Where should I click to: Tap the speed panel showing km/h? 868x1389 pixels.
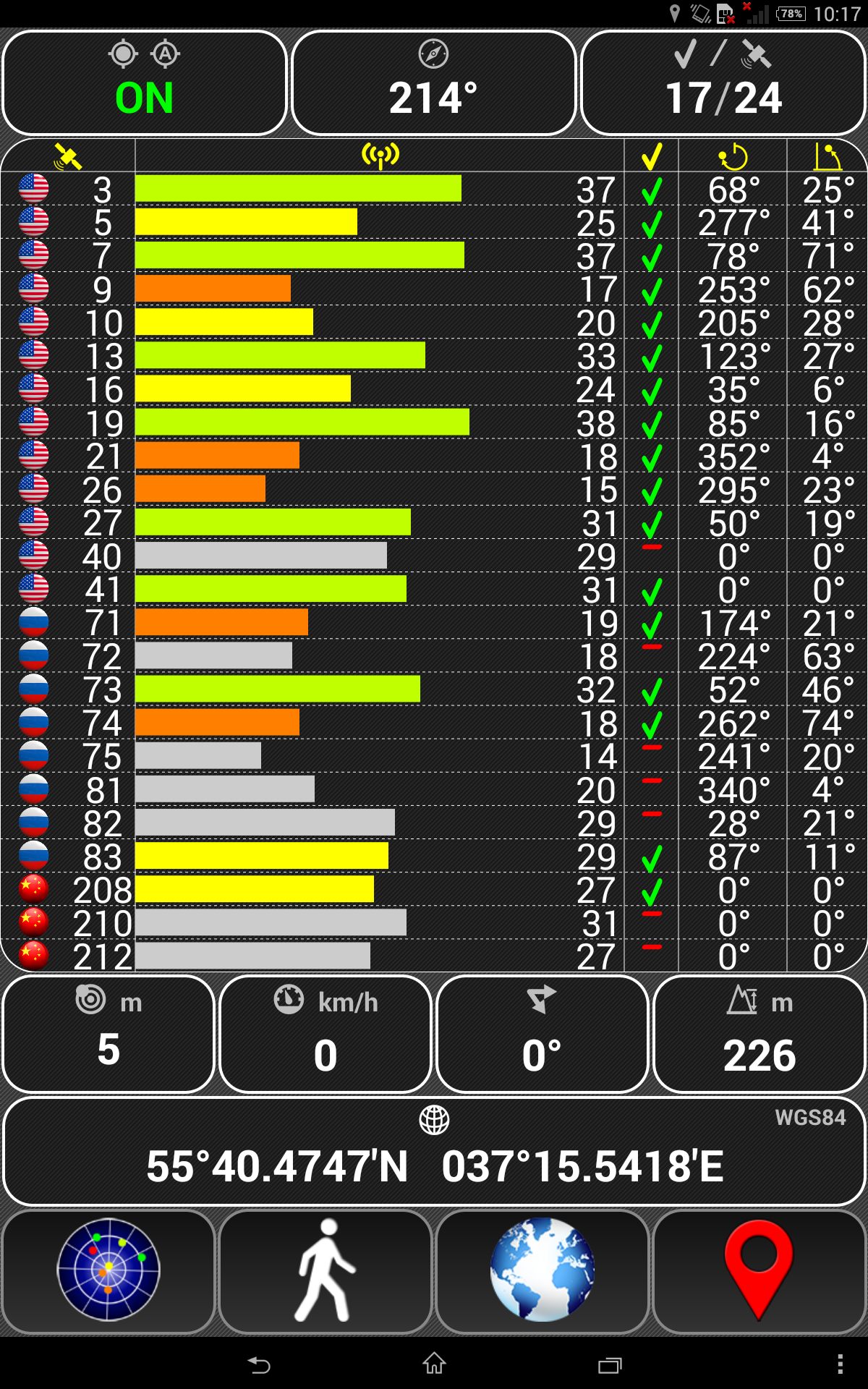pyautogui.click(x=325, y=1034)
